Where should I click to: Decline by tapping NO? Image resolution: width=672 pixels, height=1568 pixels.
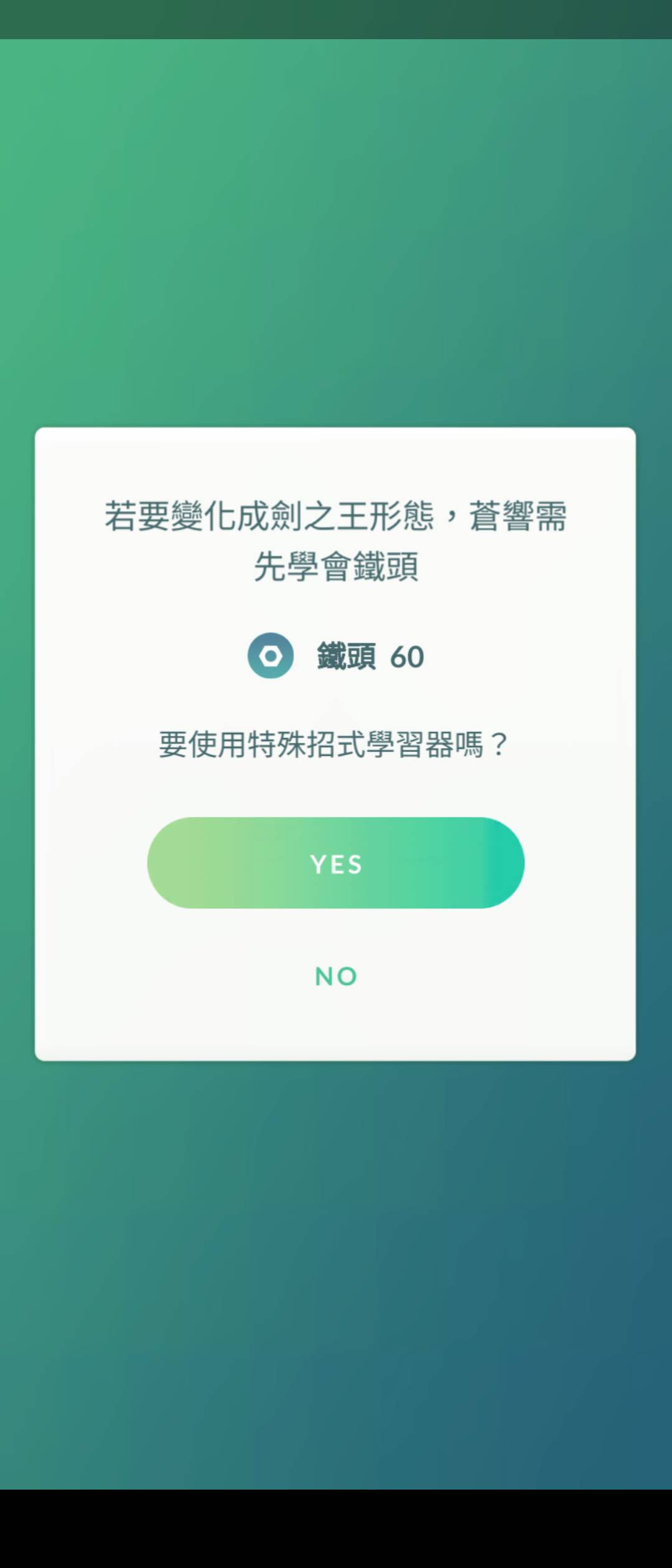tap(335, 976)
